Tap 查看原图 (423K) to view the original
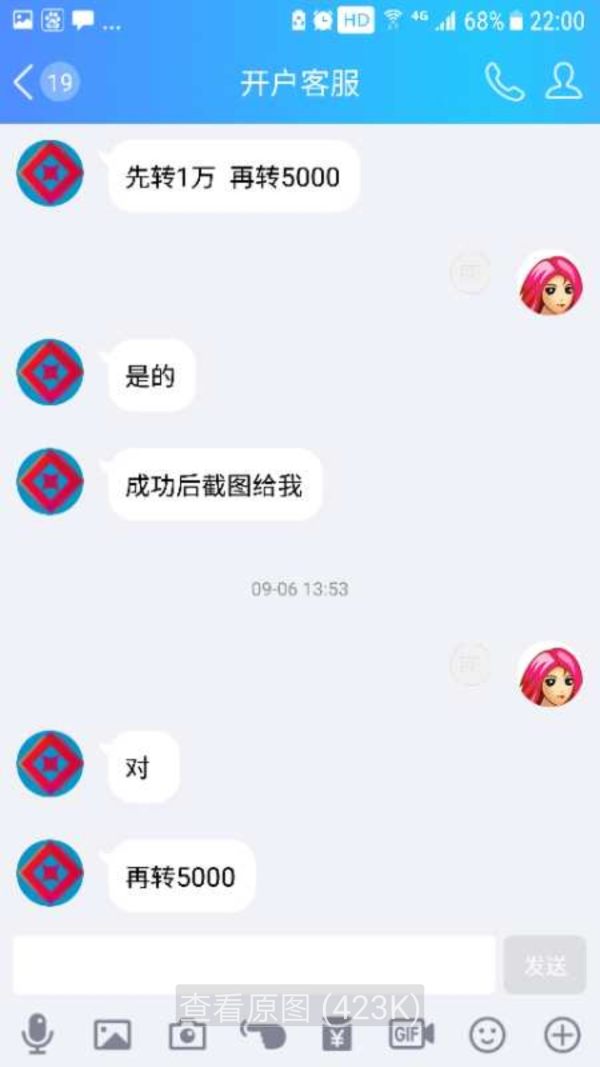600x1067 pixels. (300, 1007)
